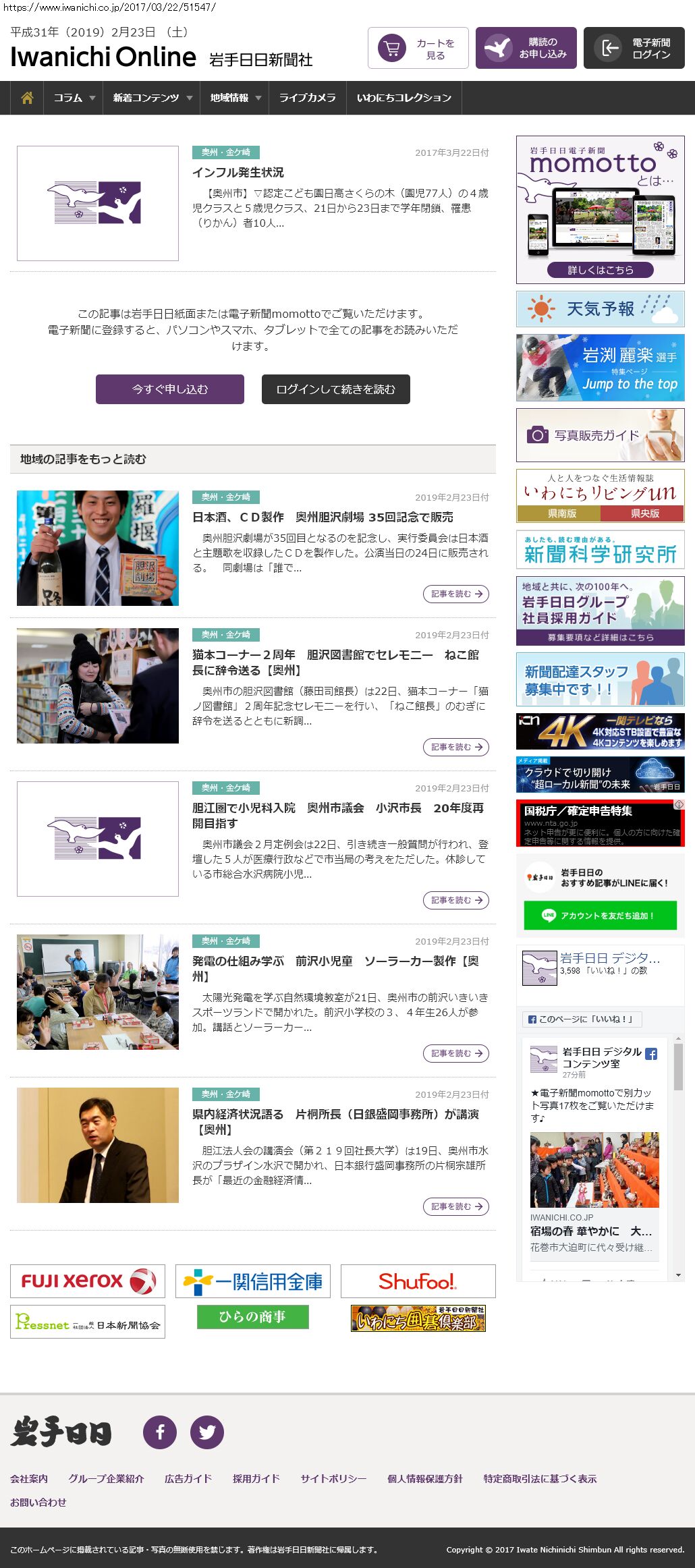Open いわにちコレクション page
695x1568 pixels.
point(404,98)
